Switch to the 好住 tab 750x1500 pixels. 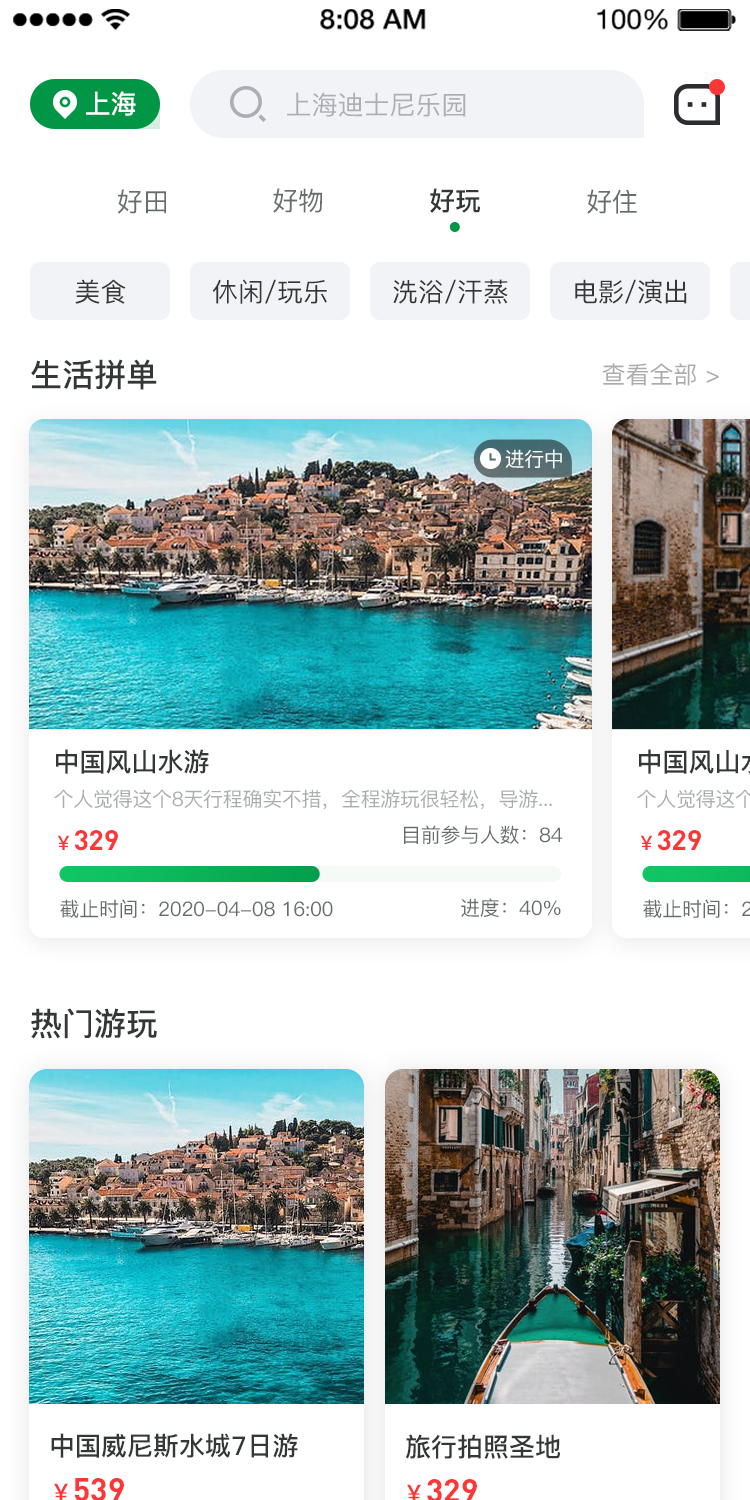(x=611, y=202)
